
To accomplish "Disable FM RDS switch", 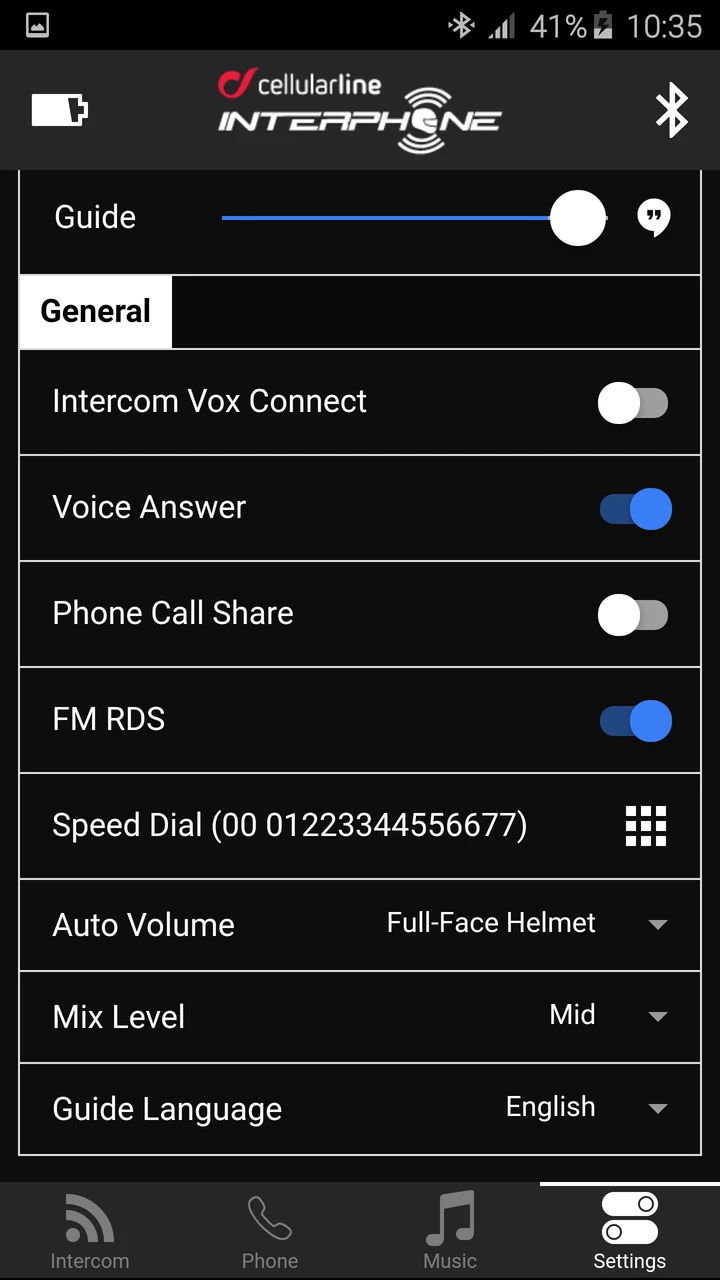I will point(634,721).
